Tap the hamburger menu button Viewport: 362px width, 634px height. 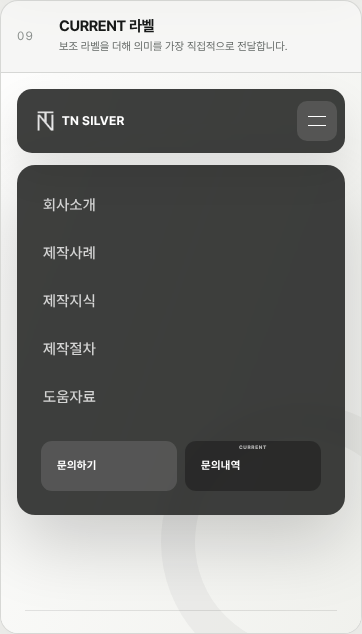tap(317, 121)
